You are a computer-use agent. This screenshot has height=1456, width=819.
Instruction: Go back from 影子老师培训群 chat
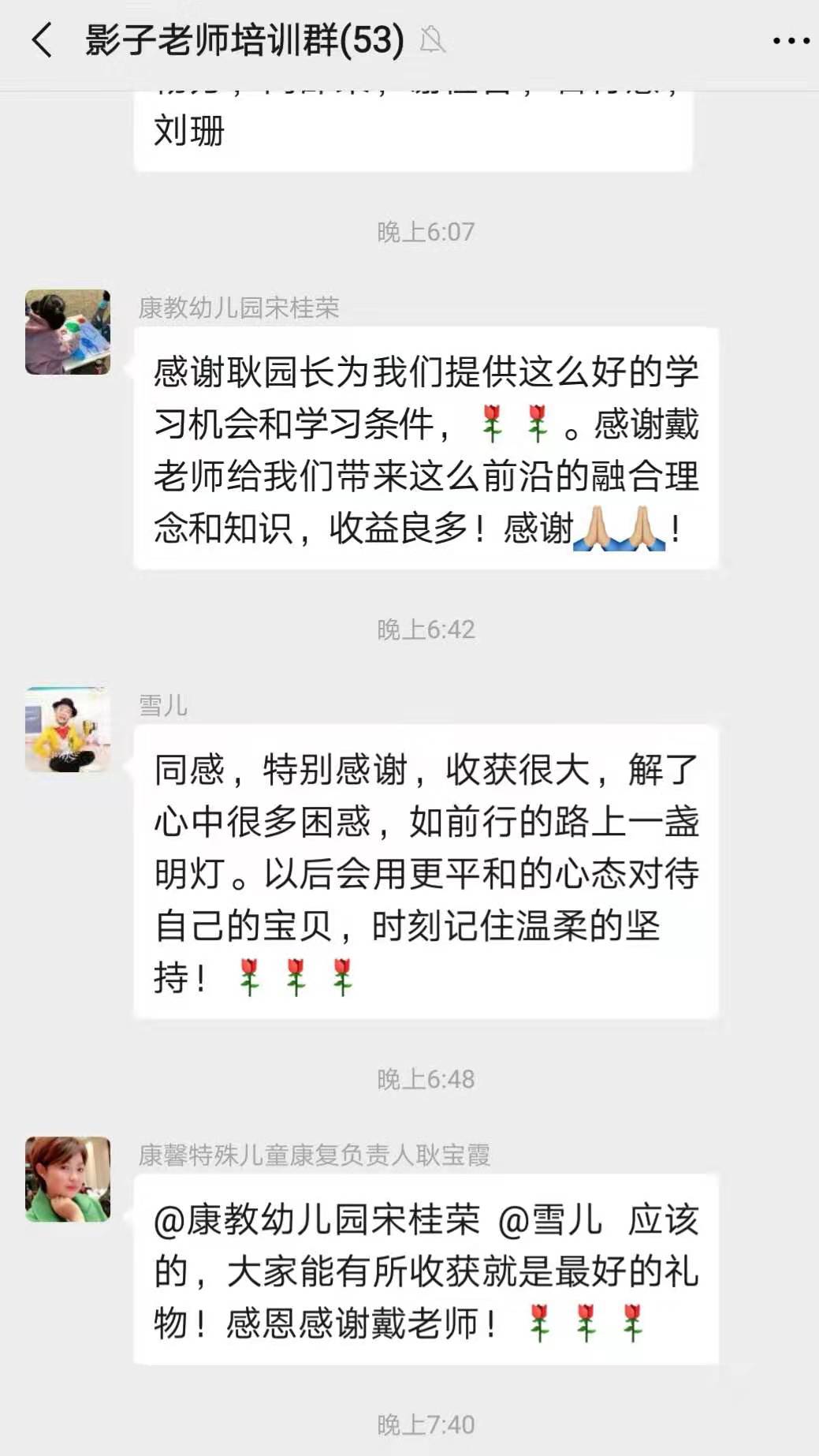42,40
